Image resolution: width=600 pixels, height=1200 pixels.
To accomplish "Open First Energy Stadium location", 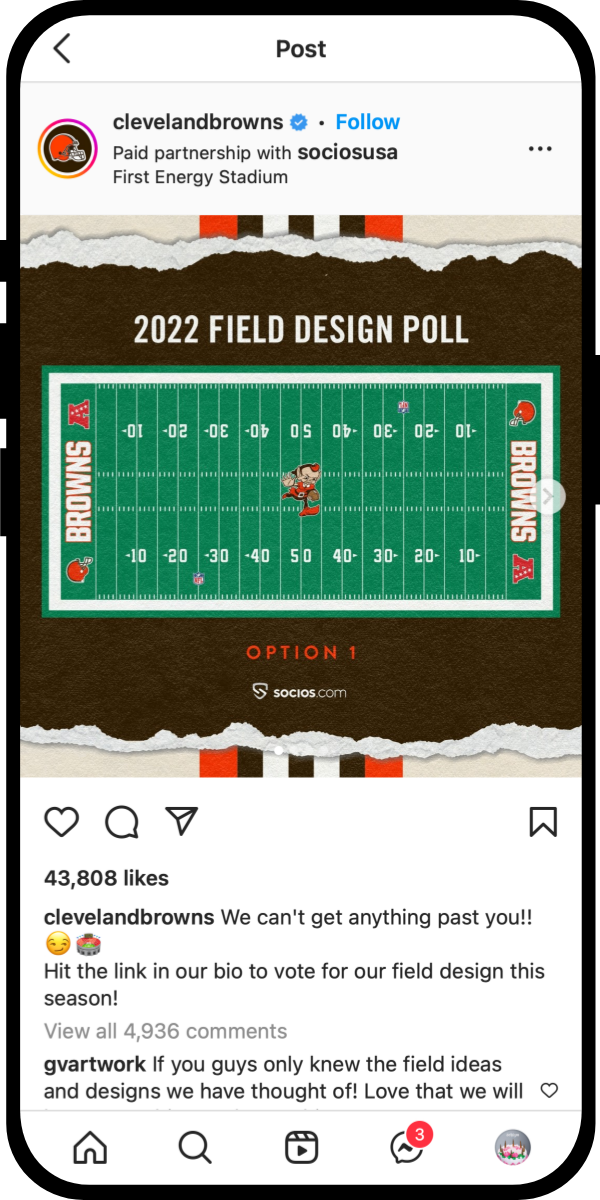I will point(200,177).
